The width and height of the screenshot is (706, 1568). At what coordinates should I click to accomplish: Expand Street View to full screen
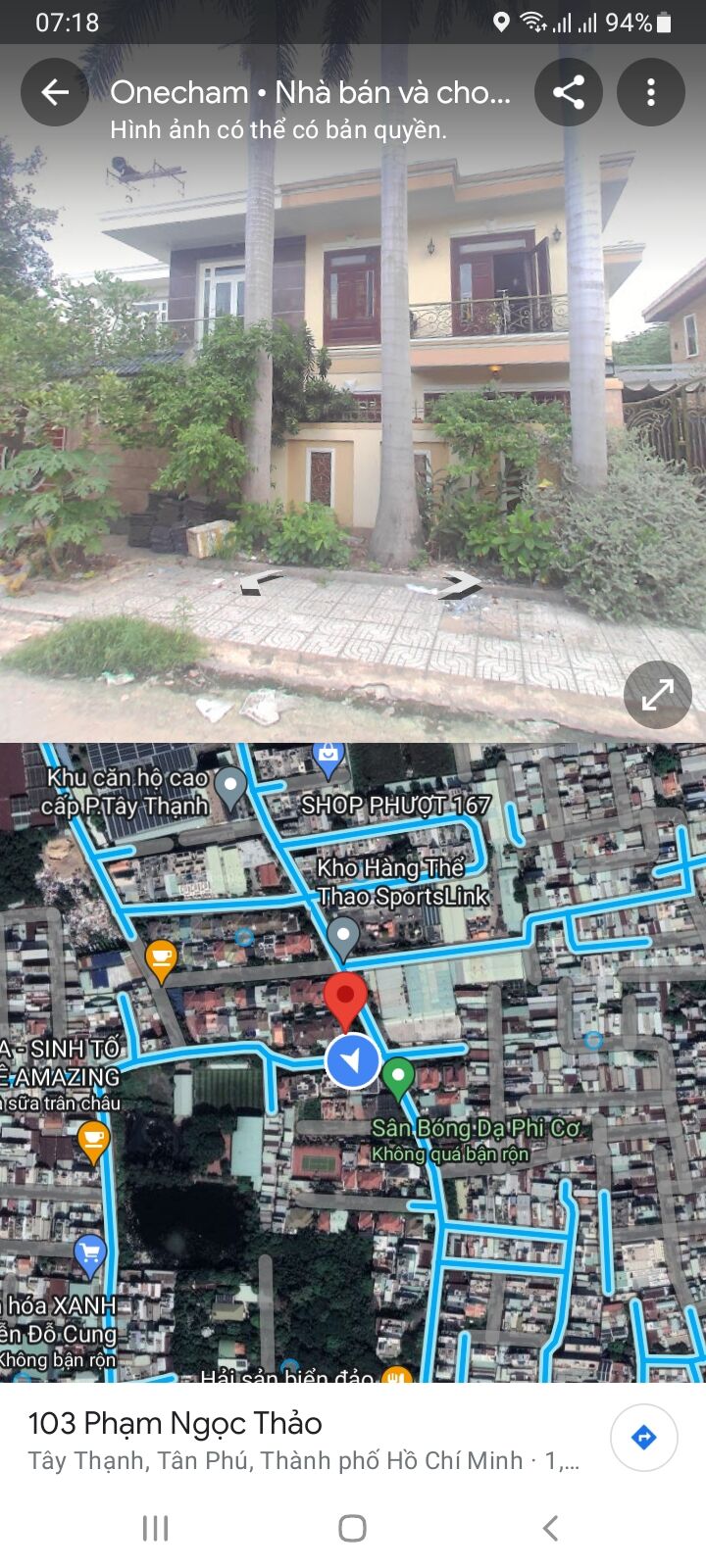coord(657,695)
